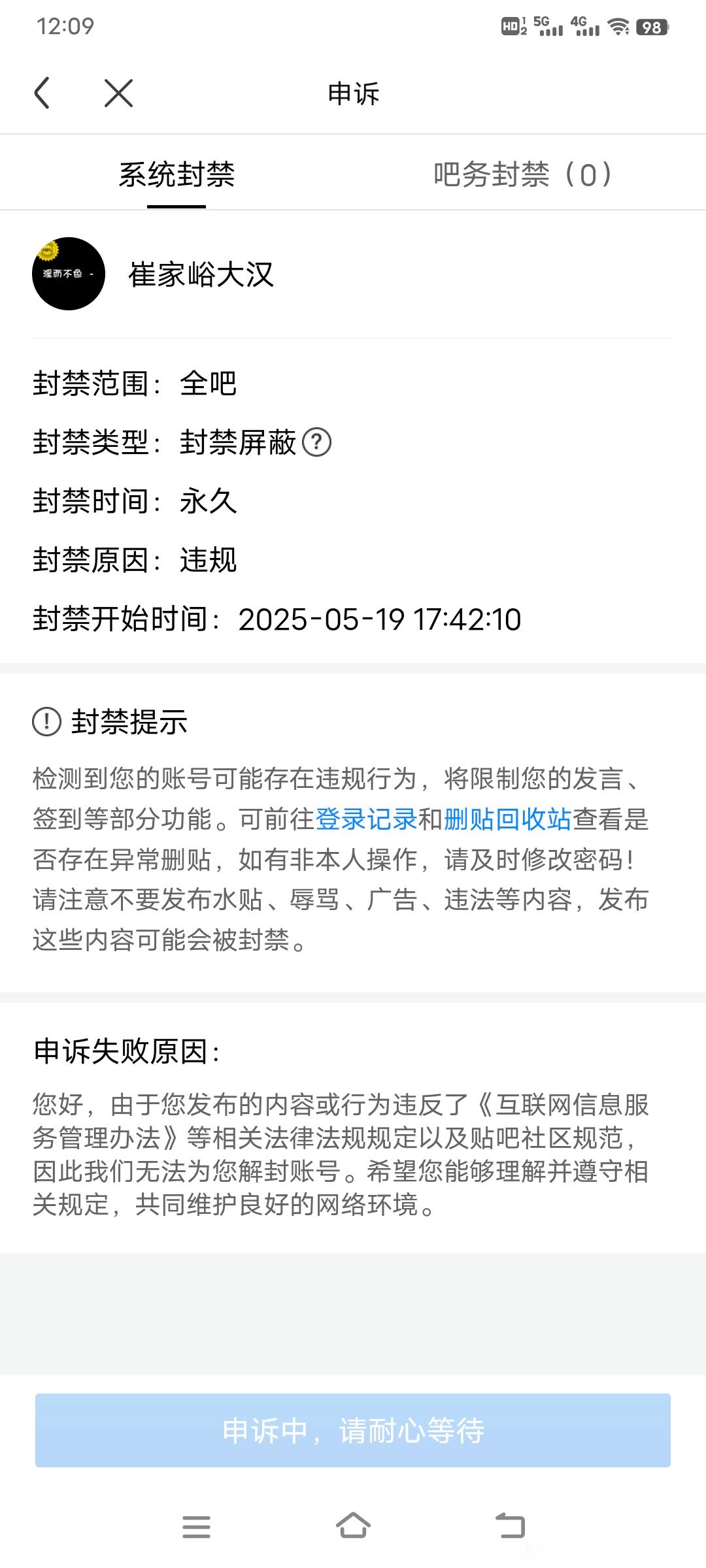Select the 系统封禁 tab

point(176,174)
